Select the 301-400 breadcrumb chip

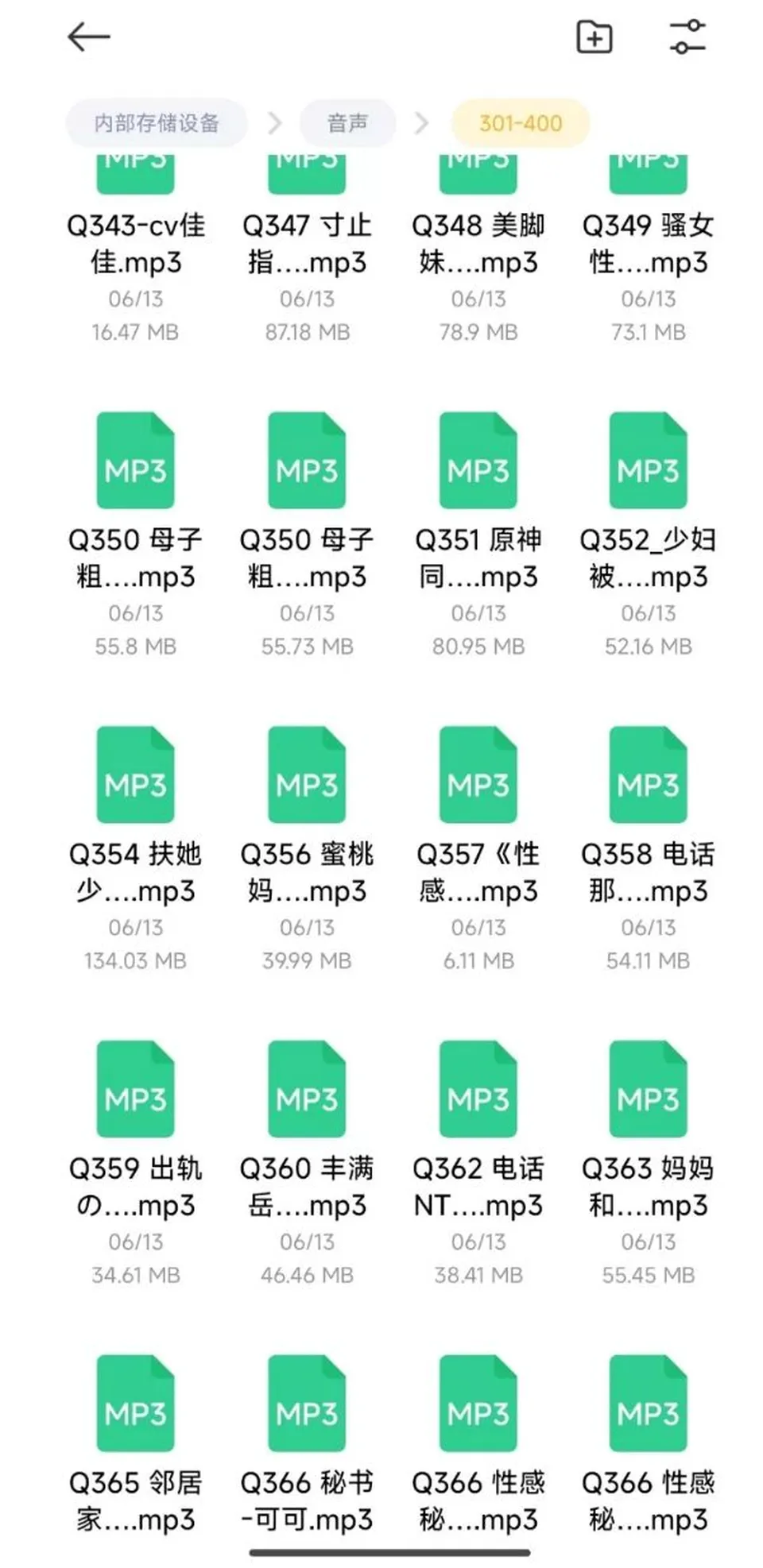[x=521, y=123]
